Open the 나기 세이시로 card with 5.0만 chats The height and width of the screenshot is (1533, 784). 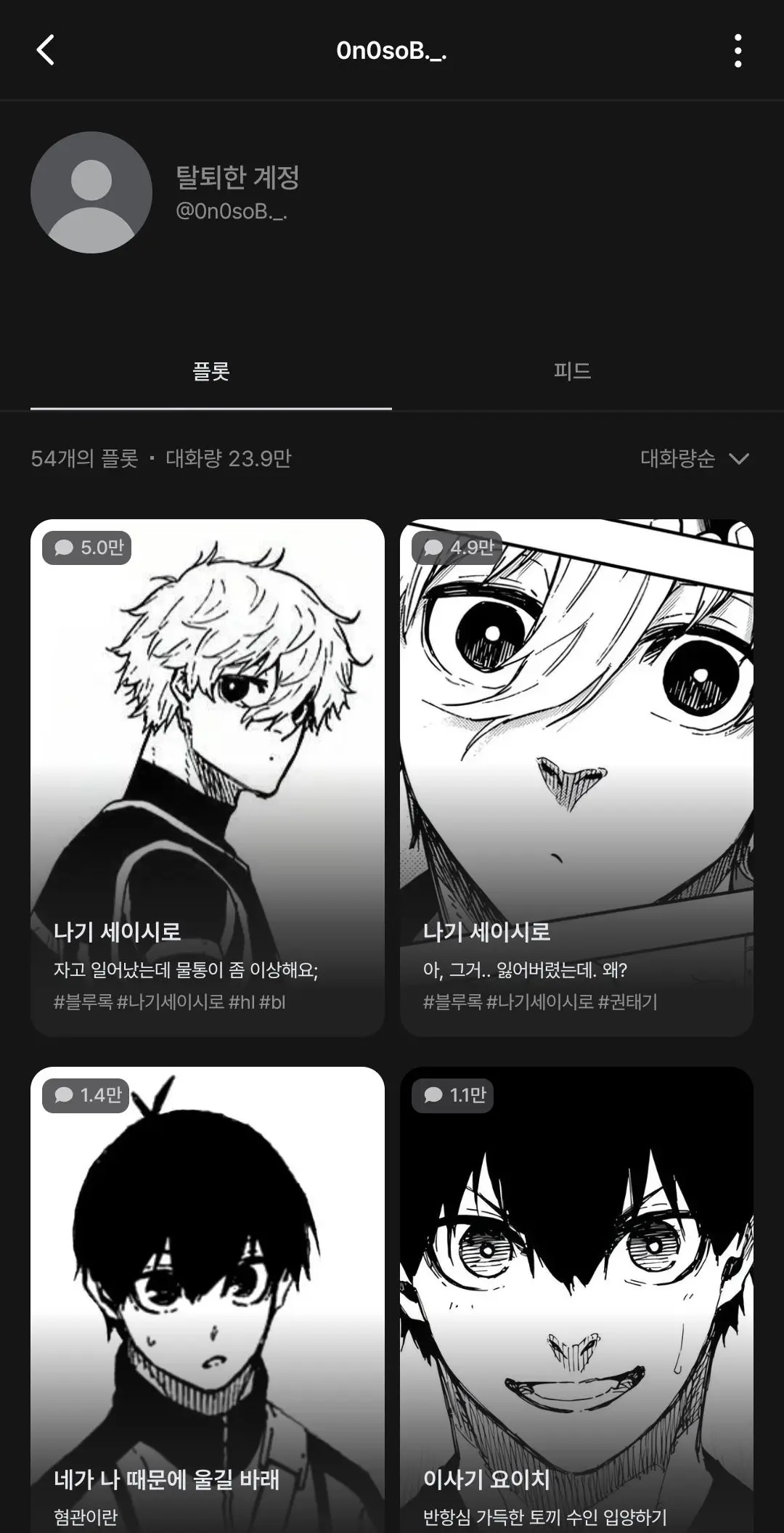click(208, 778)
